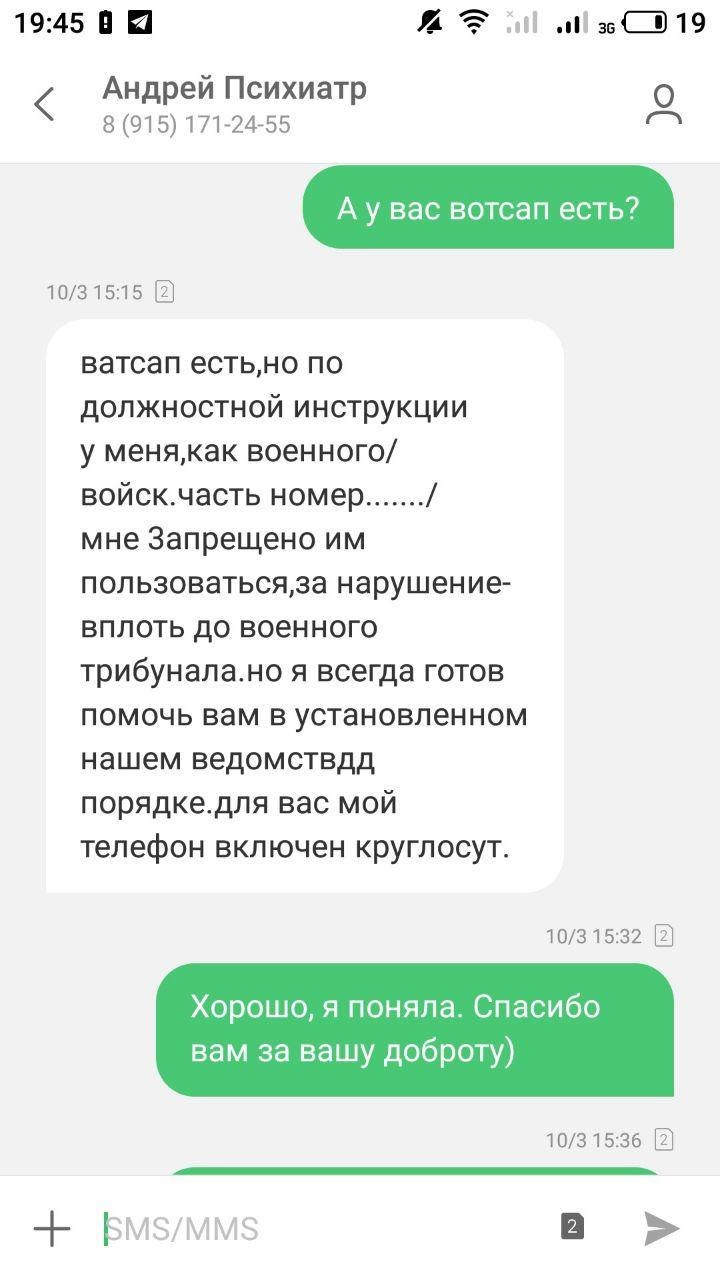Go back from the chat with Андрей Психиатр
The height and width of the screenshot is (1280, 720).
(44, 104)
